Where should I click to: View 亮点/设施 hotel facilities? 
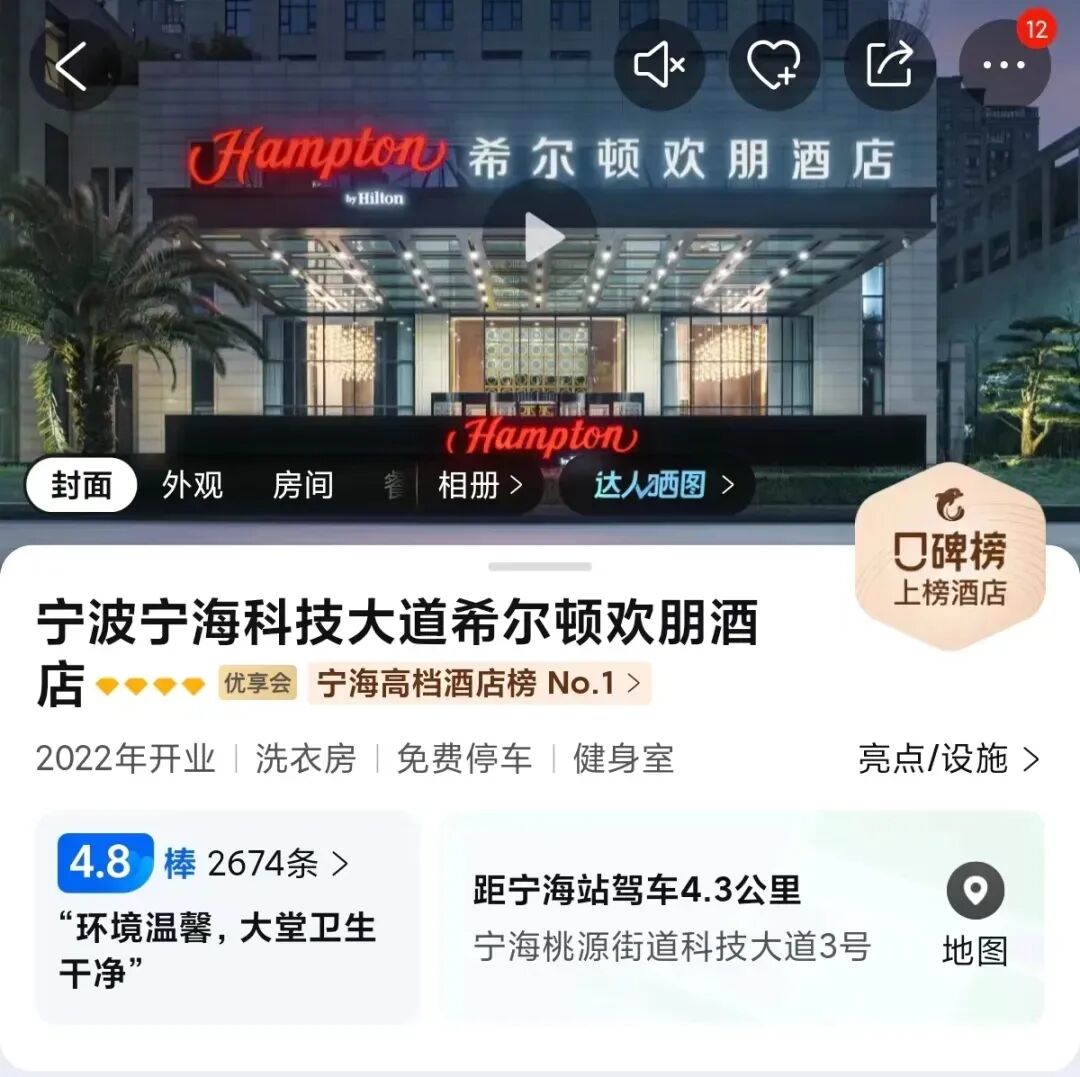[x=948, y=759]
